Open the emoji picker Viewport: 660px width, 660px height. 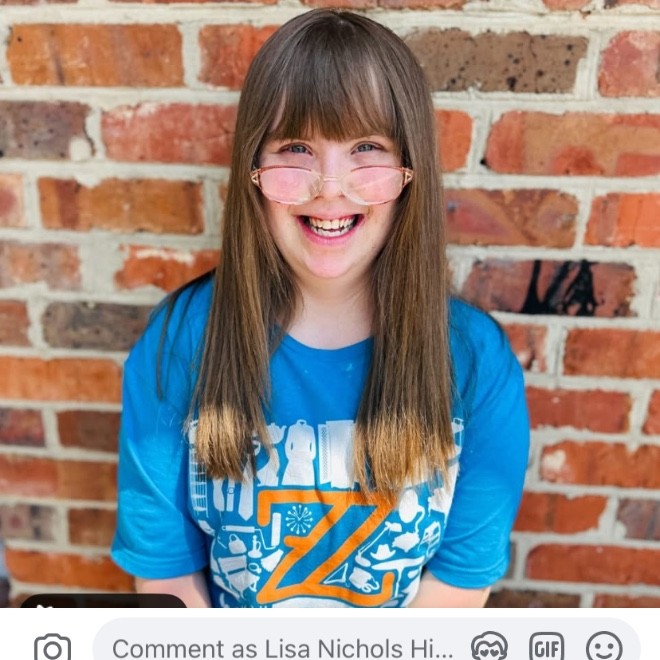tap(604, 647)
